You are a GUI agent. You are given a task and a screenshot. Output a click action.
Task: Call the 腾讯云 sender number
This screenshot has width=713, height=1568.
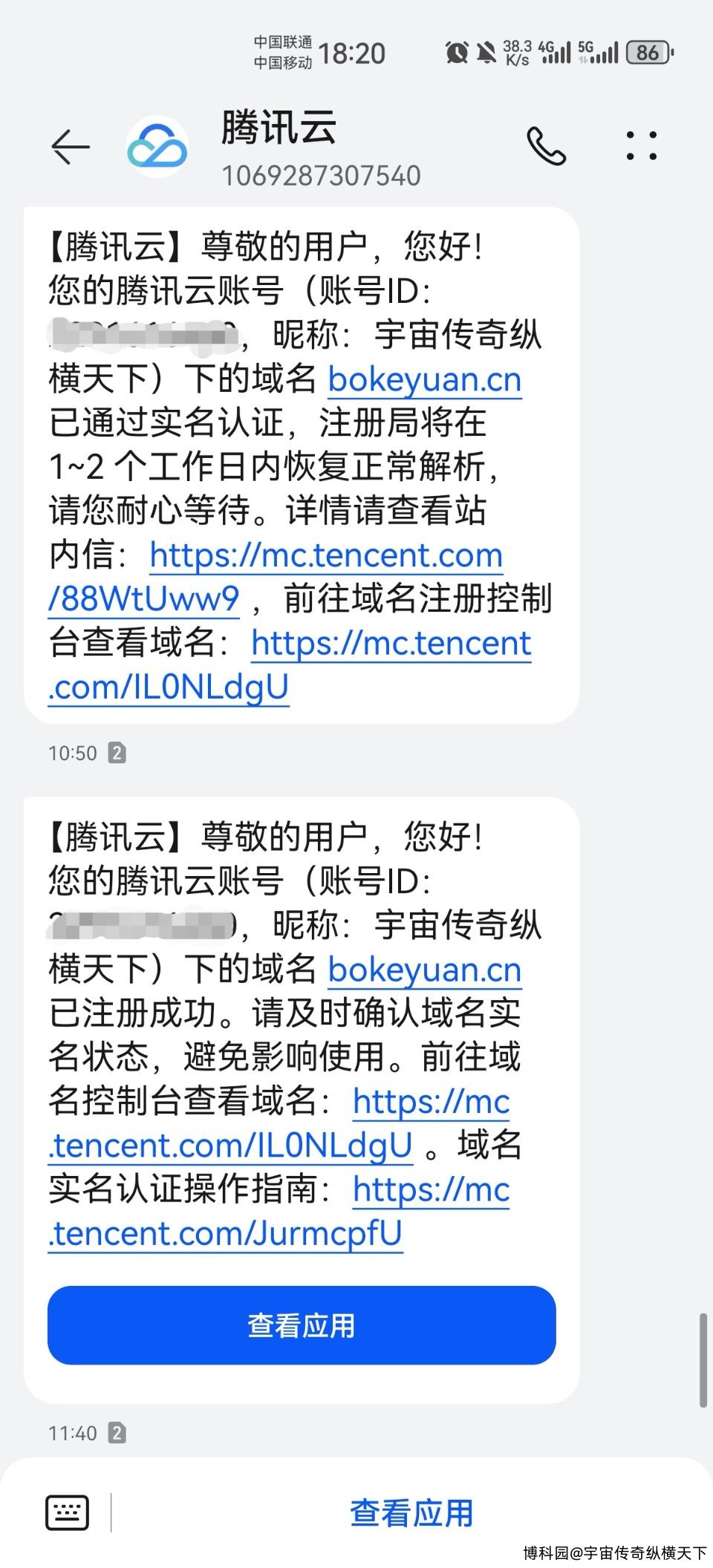point(547,146)
